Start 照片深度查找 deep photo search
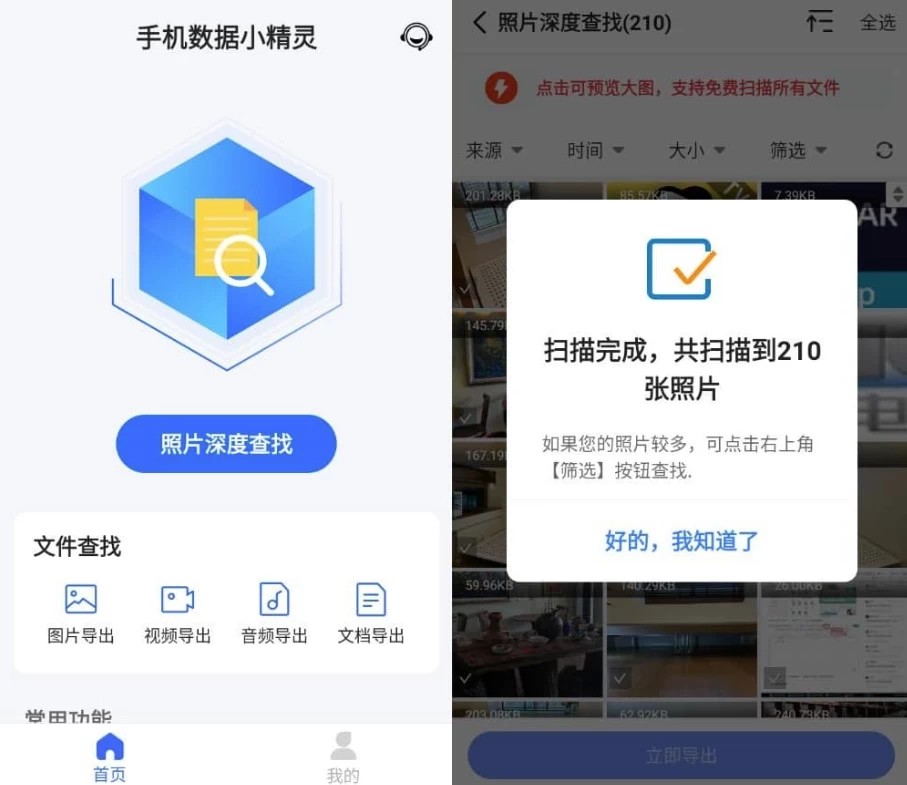The width and height of the screenshot is (907, 785). tap(226, 444)
